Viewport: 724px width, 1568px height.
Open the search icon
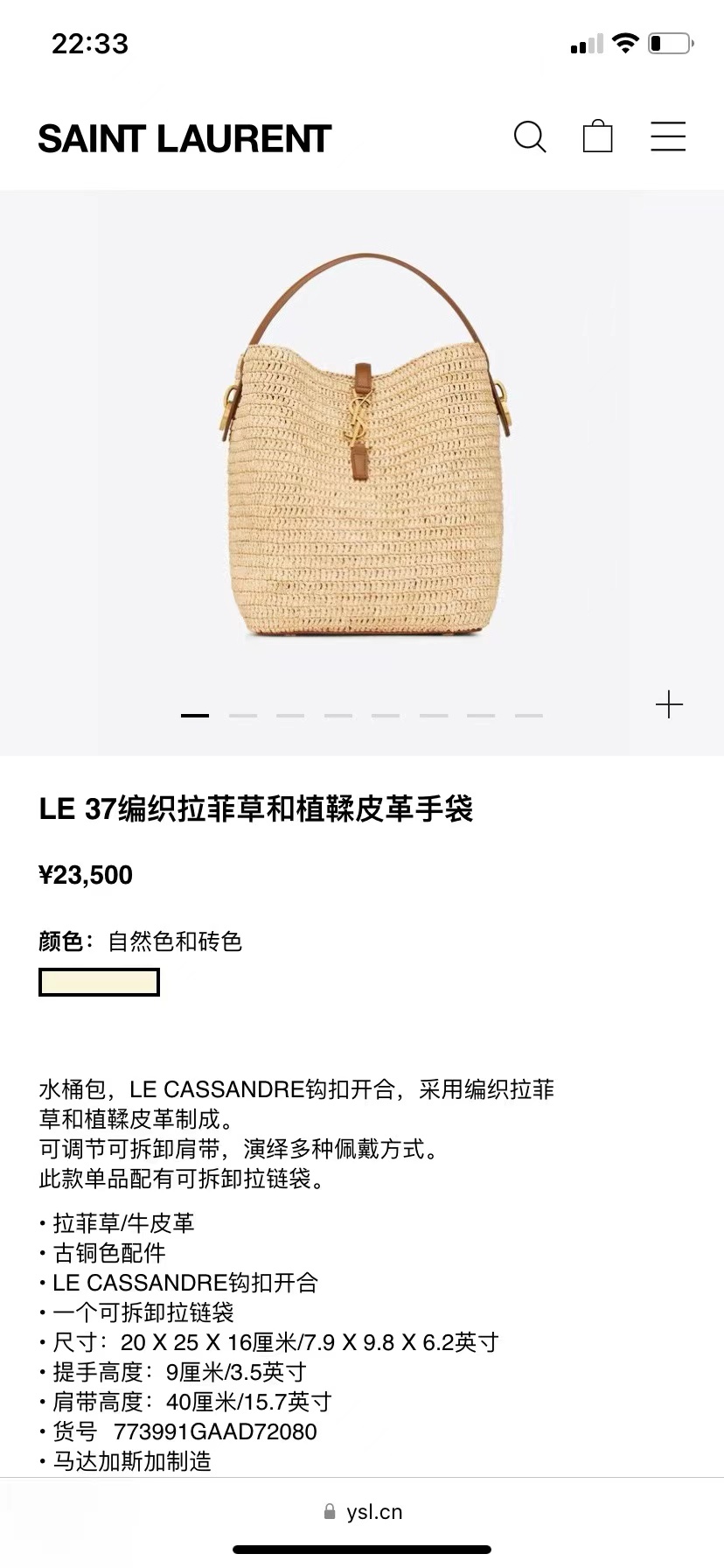(x=529, y=137)
